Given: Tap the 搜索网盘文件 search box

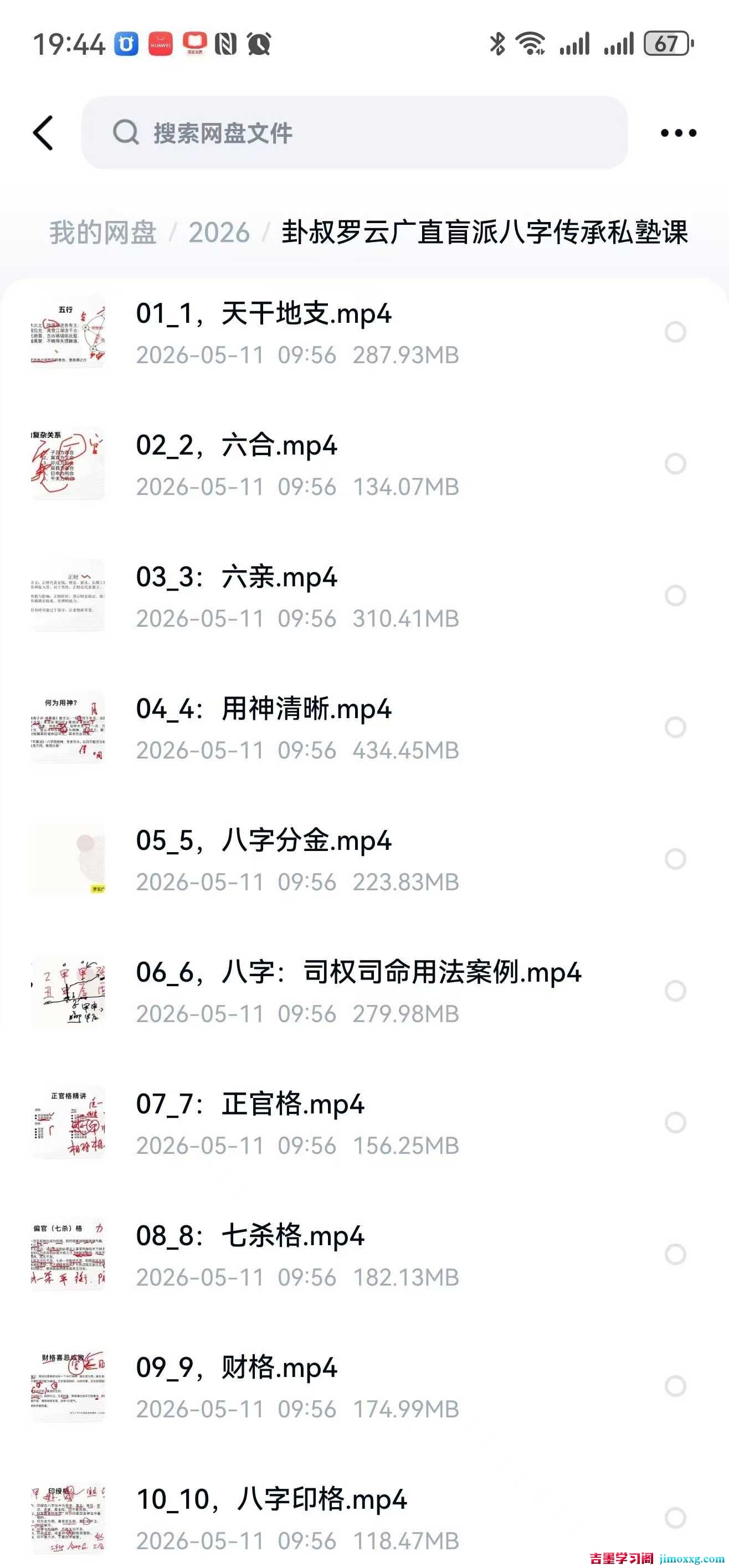Looking at the screenshot, I should pos(355,133).
